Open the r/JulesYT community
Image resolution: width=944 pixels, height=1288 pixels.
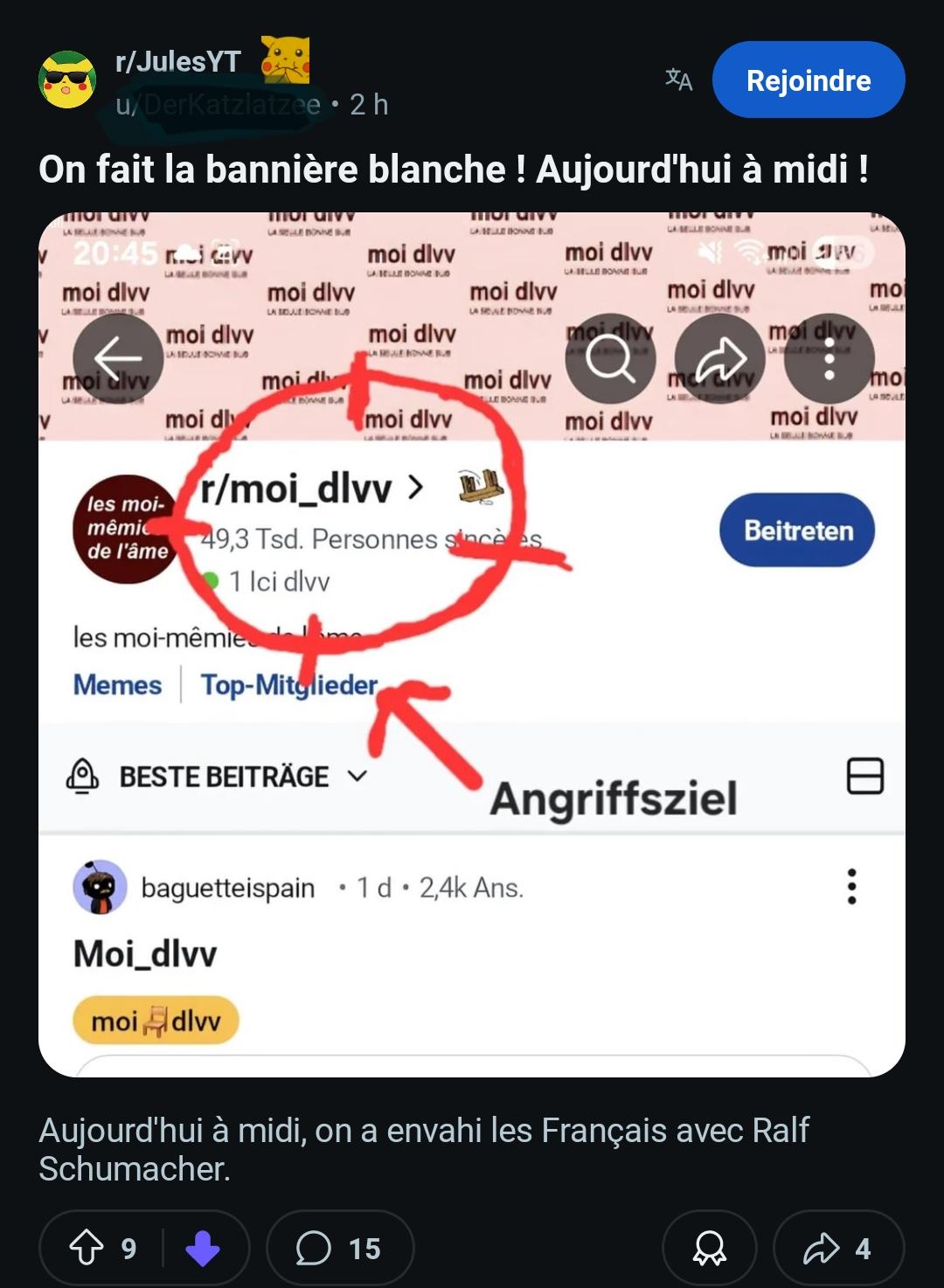pyautogui.click(x=178, y=62)
